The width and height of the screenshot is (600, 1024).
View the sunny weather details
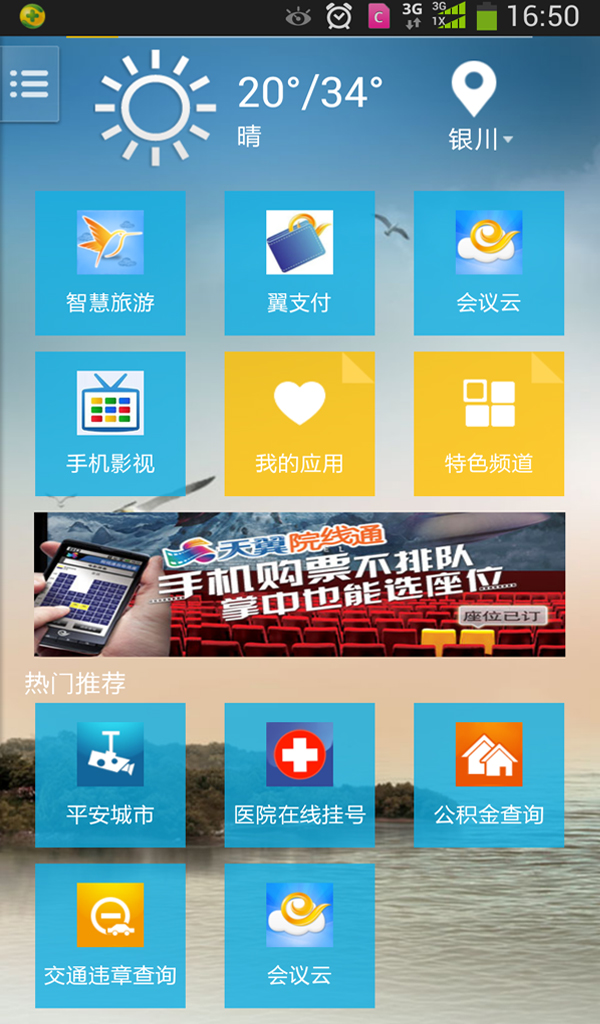coord(240,108)
